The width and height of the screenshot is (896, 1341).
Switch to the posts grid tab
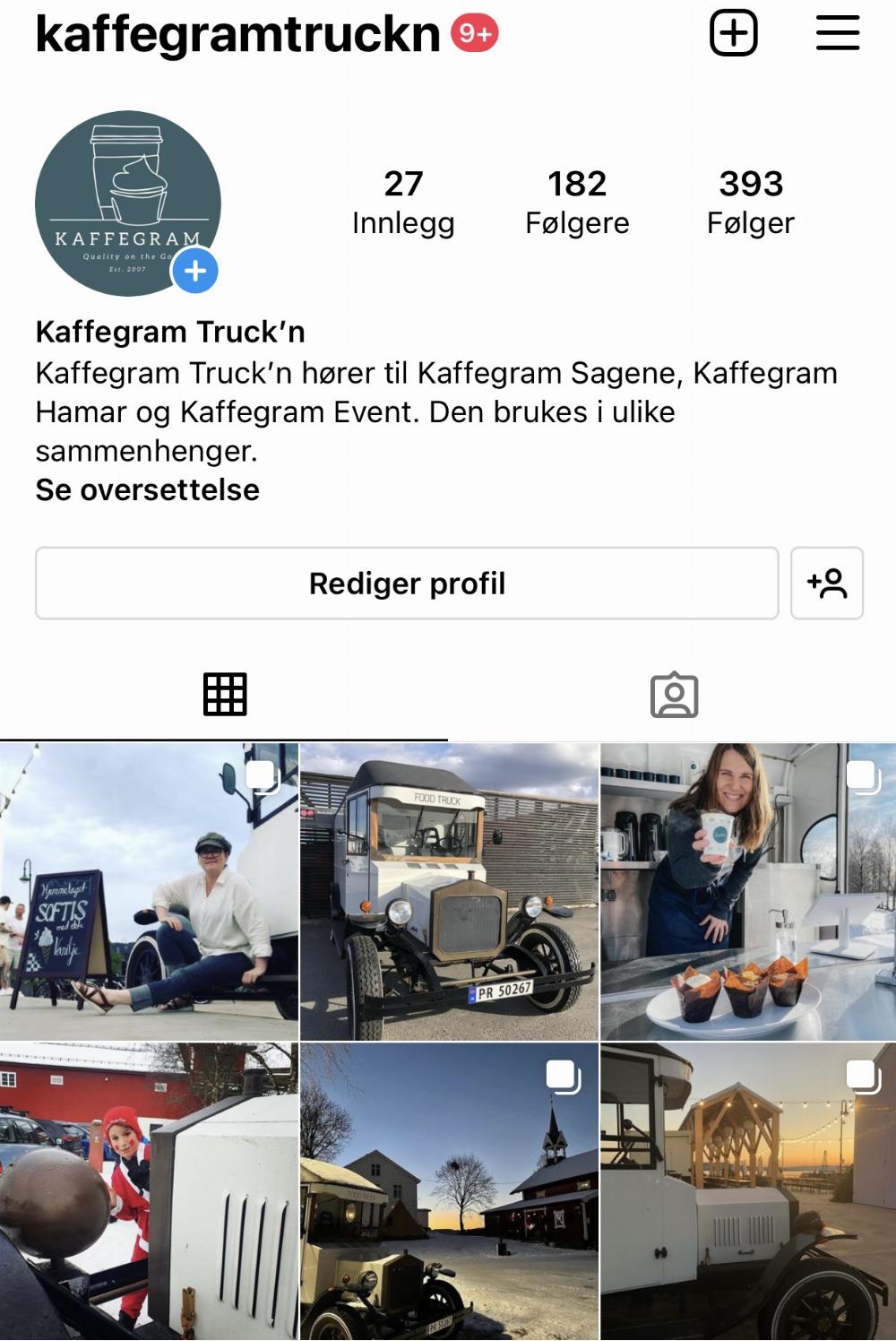pos(224,694)
